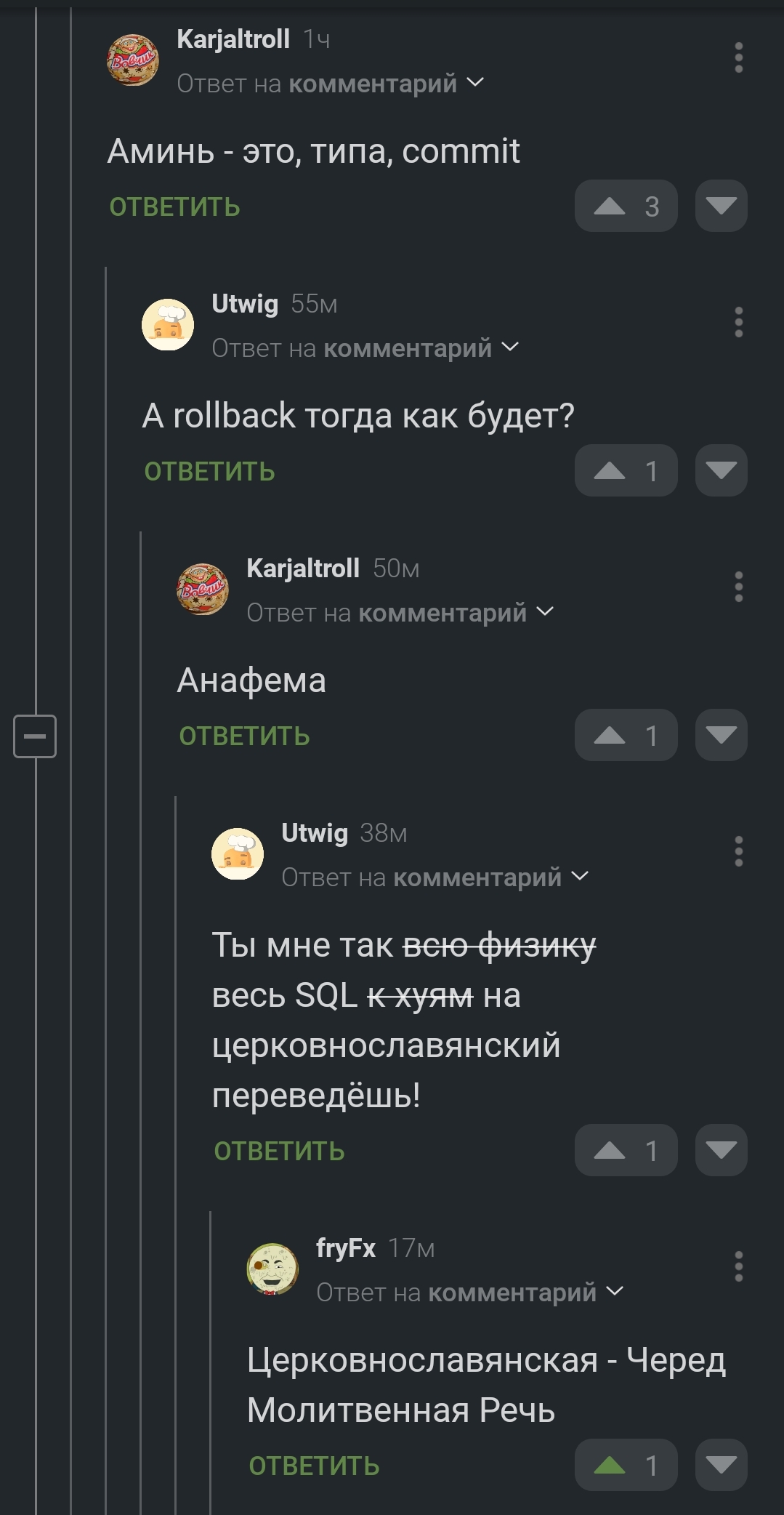
Task: Open overflow menu on Karjaltroll's commit comment
Action: [x=738, y=57]
